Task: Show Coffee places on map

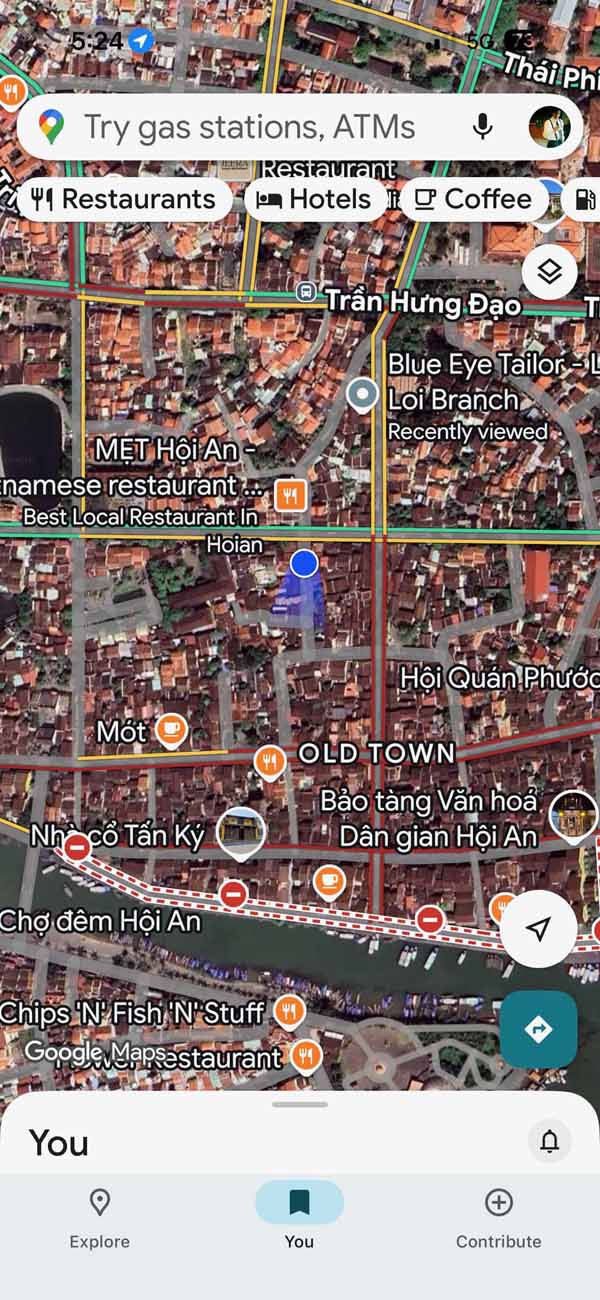Action: pos(473,199)
